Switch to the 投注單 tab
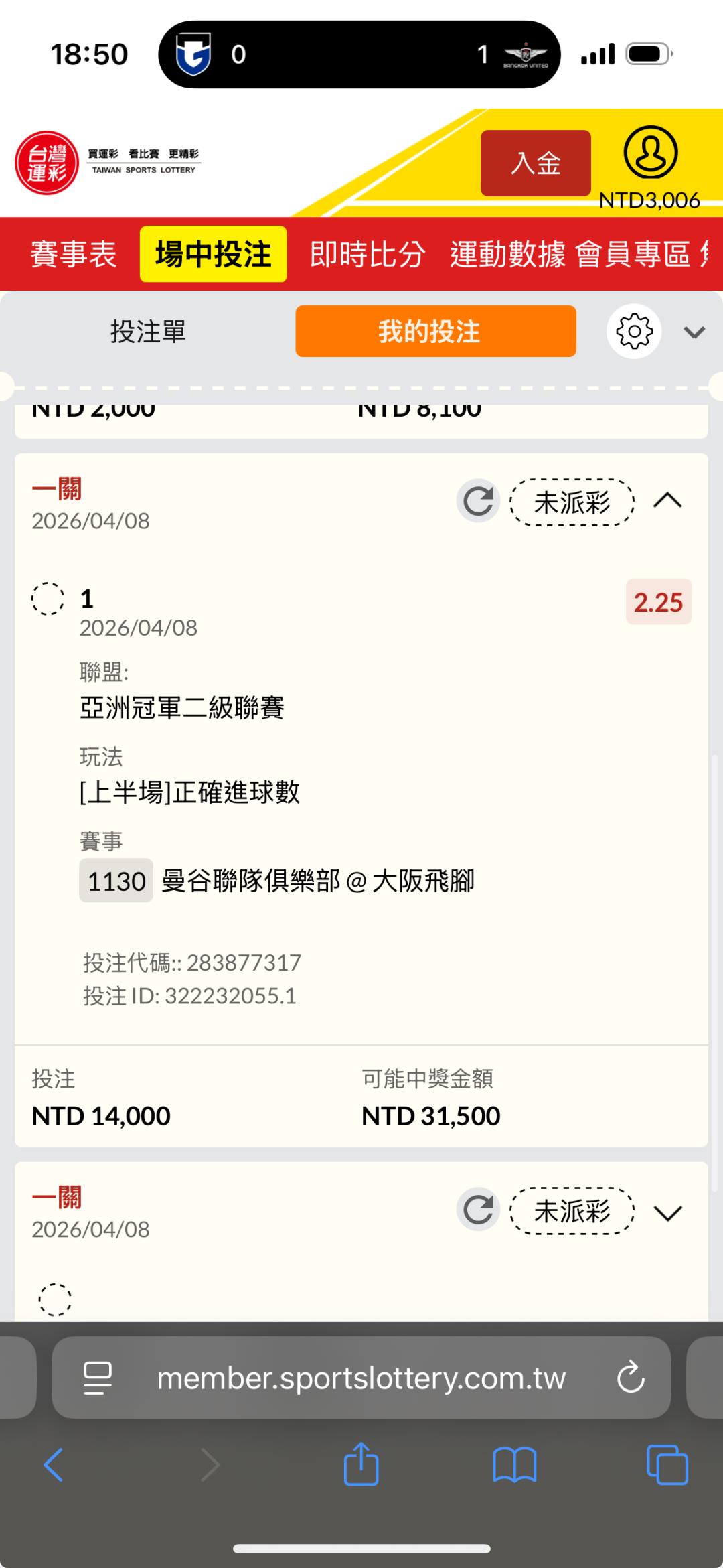This screenshot has height=1568, width=723. (x=148, y=332)
